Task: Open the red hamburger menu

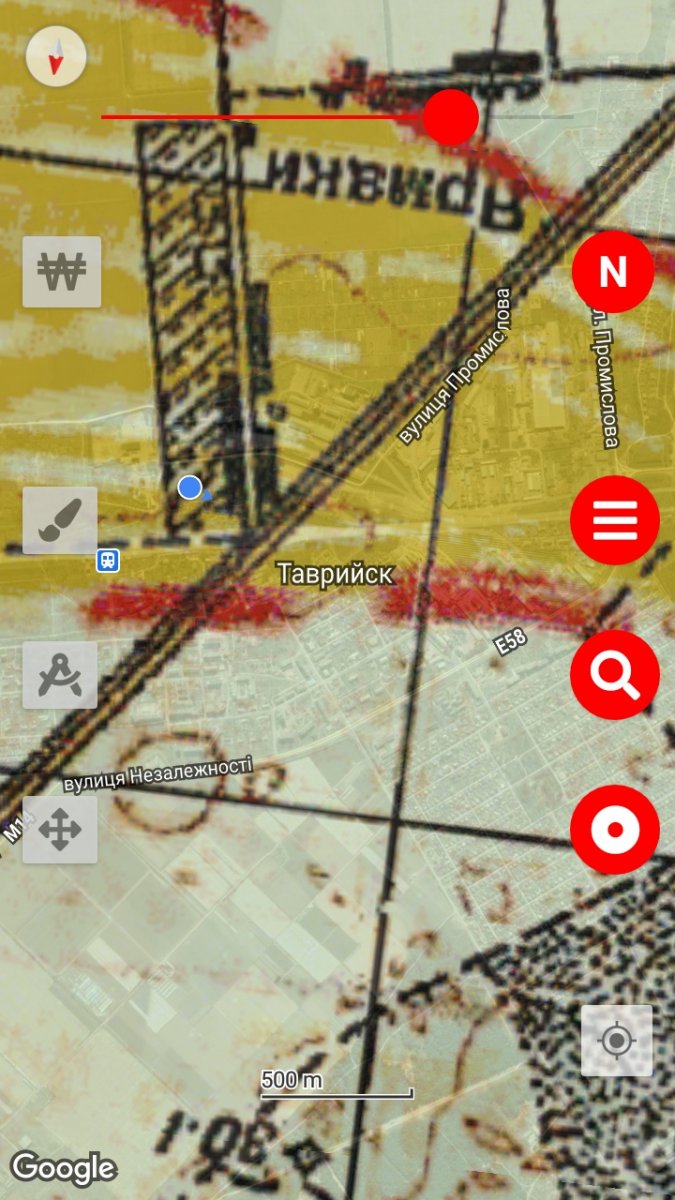Action: coord(614,520)
